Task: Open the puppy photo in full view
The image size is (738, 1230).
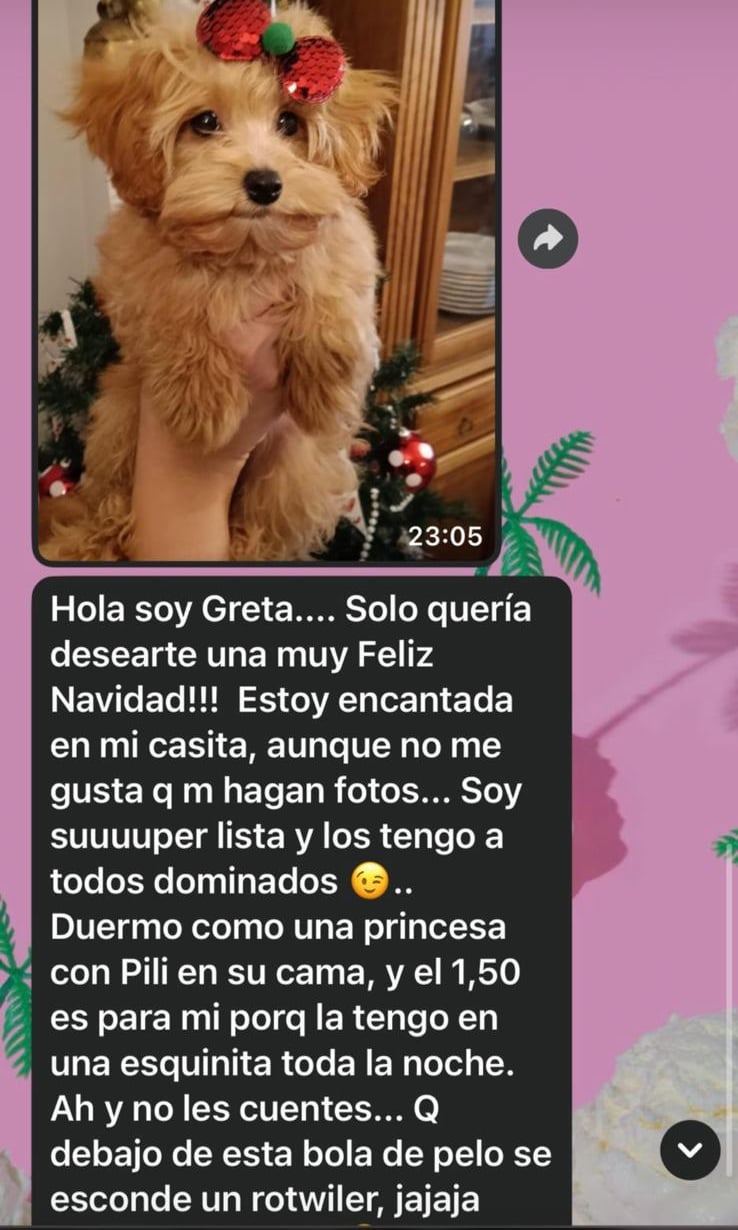Action: pyautogui.click(x=266, y=280)
